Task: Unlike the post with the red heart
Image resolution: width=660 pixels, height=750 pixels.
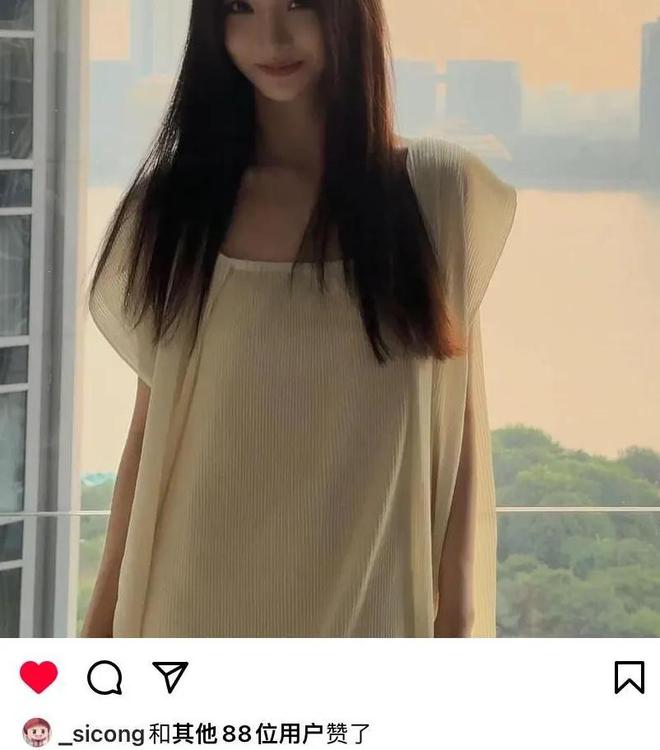Action: tap(39, 677)
